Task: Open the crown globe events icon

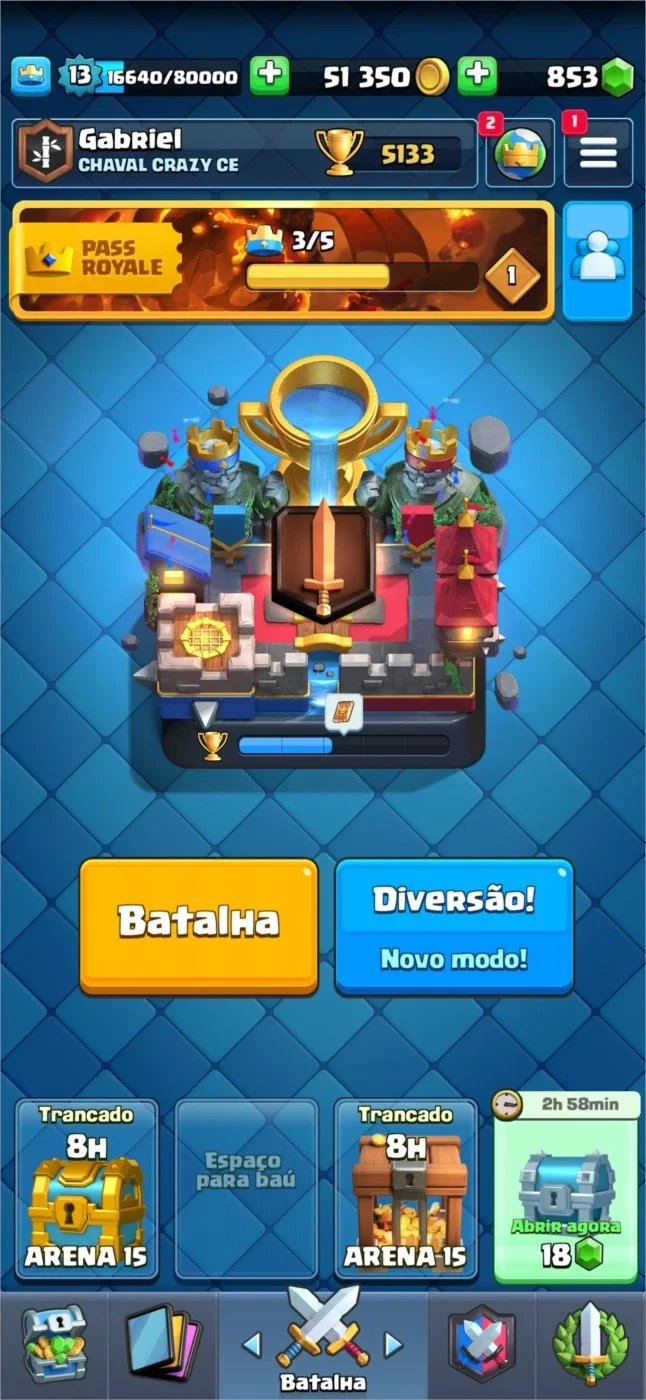Action: [520, 153]
